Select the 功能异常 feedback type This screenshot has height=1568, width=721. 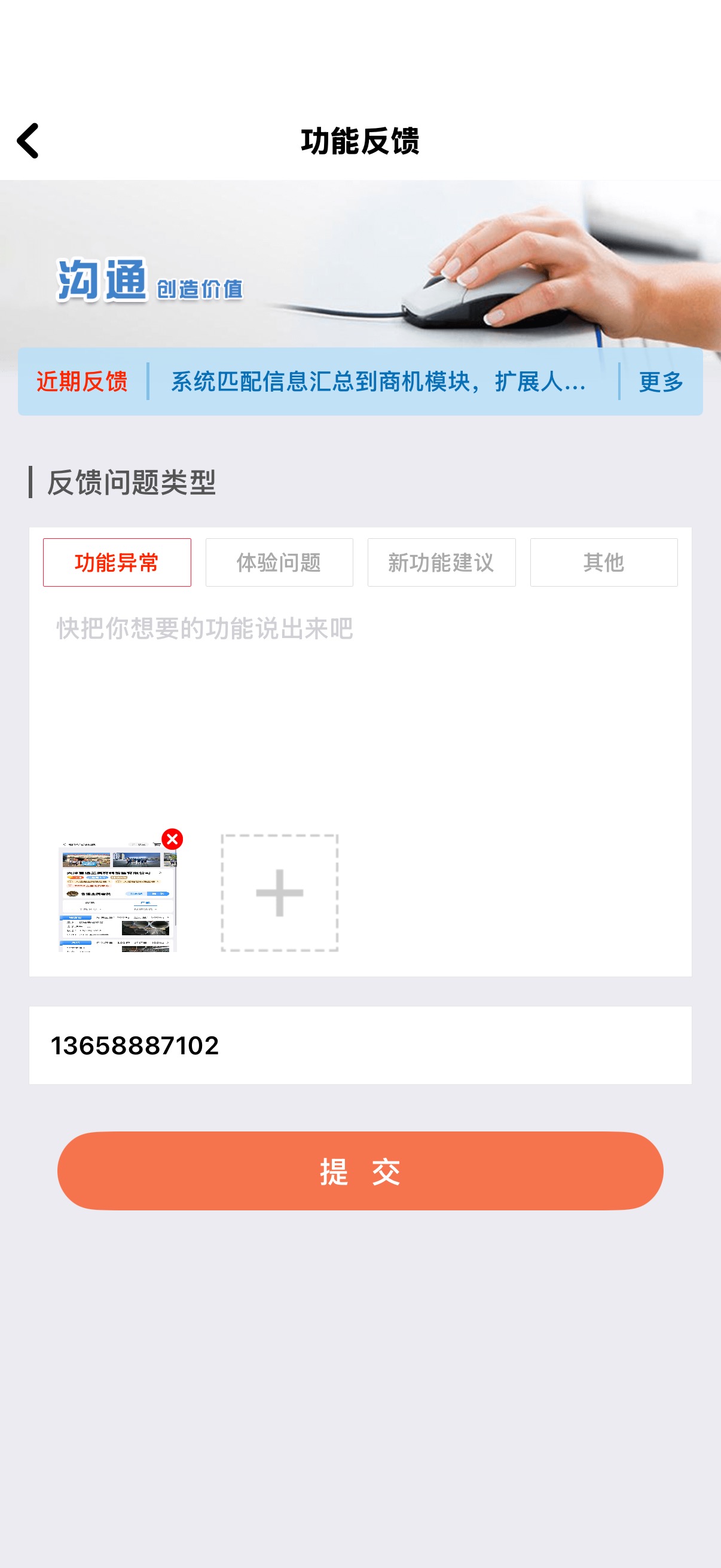coord(117,562)
